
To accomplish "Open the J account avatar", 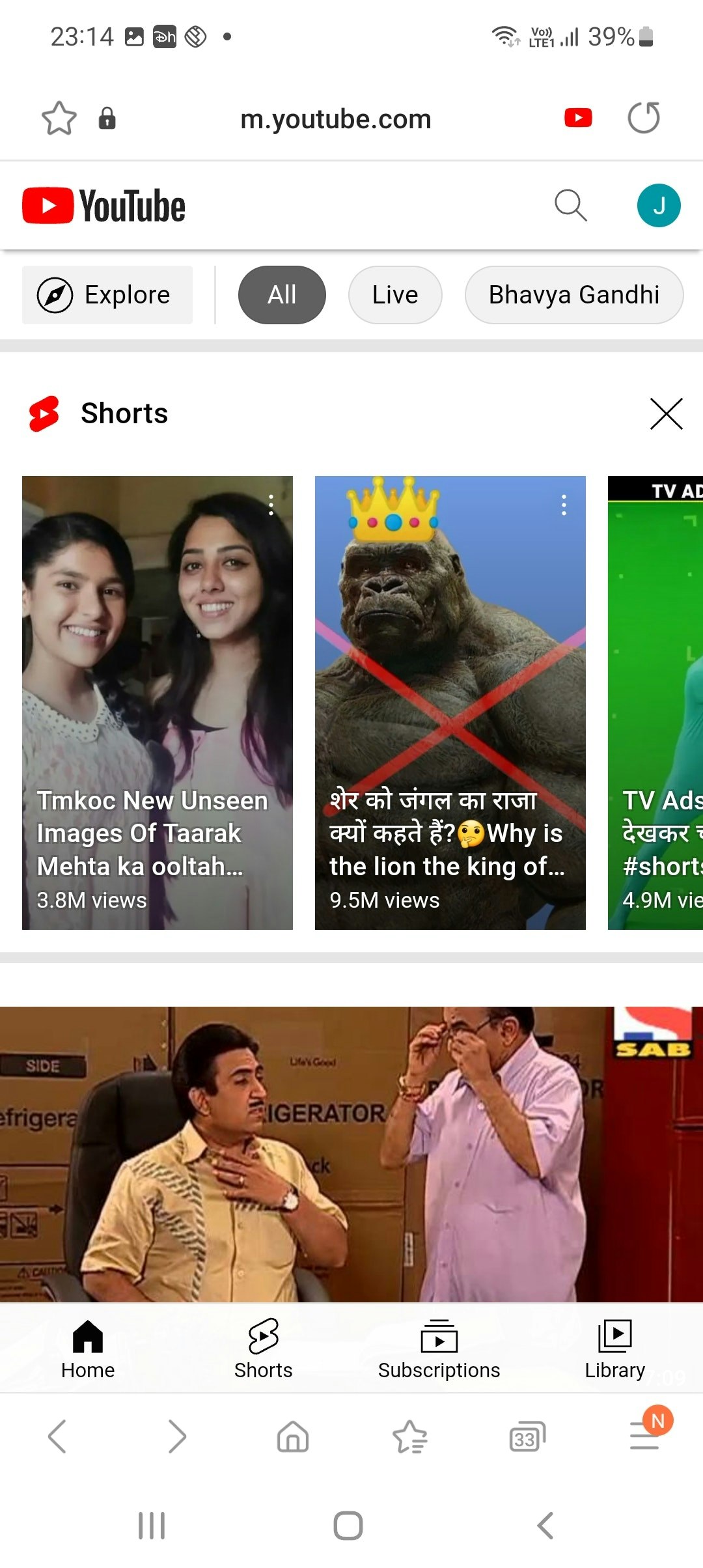I will (658, 206).
